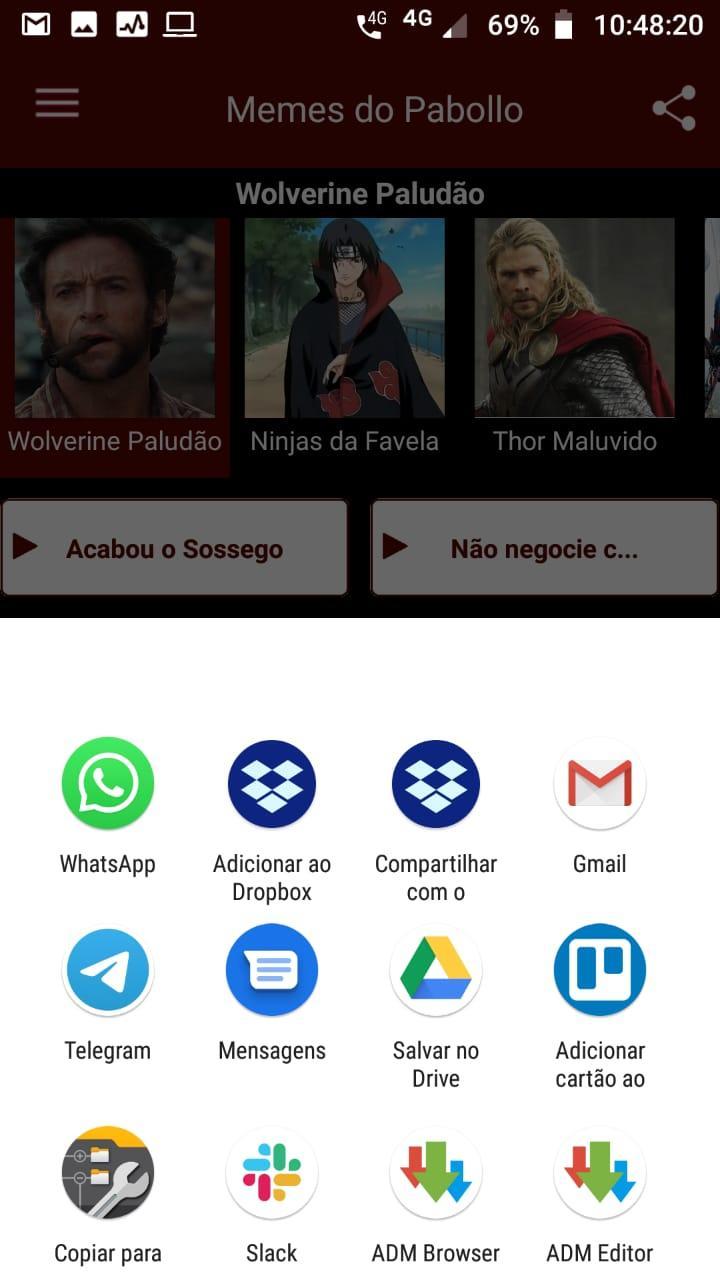Play the Acabou o Sossego audio

[x=175, y=547]
